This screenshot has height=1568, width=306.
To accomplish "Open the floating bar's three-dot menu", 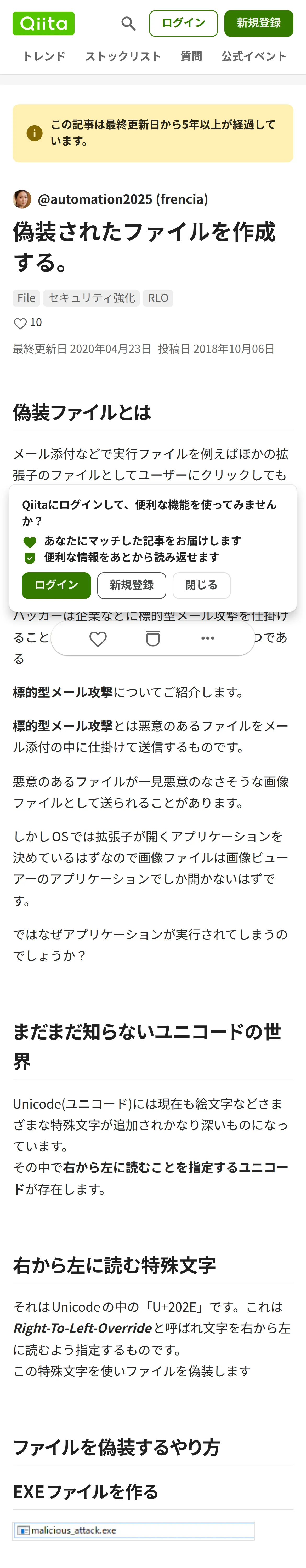I will coord(208,638).
